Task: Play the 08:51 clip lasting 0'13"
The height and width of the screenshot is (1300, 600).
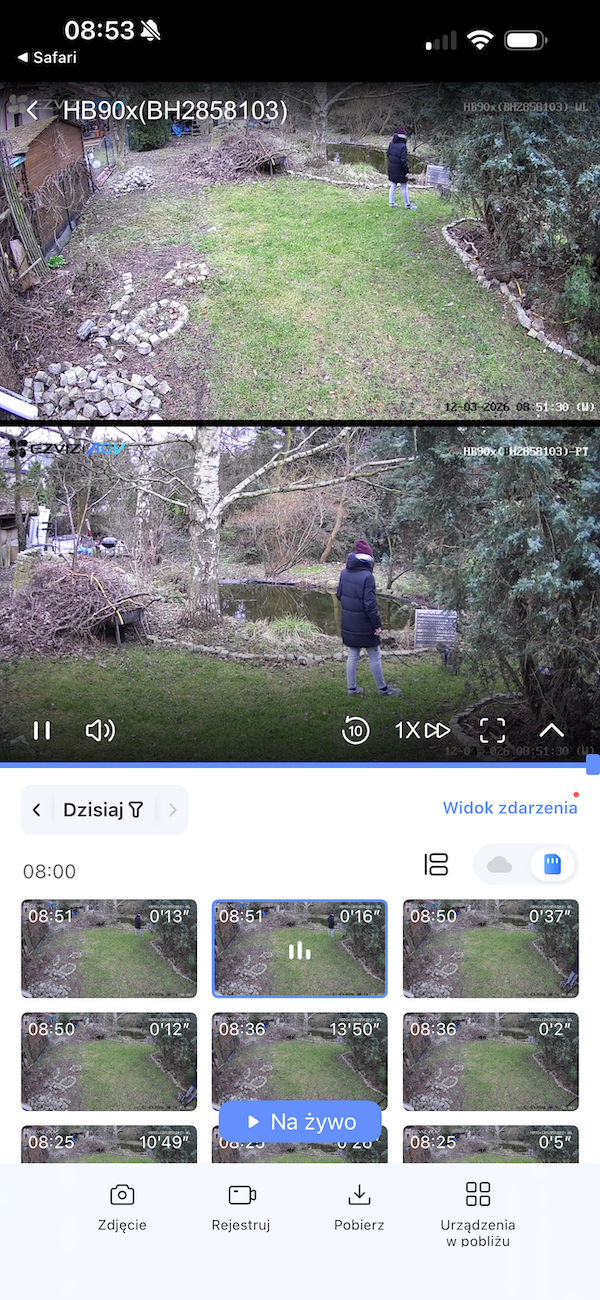Action: (x=109, y=949)
